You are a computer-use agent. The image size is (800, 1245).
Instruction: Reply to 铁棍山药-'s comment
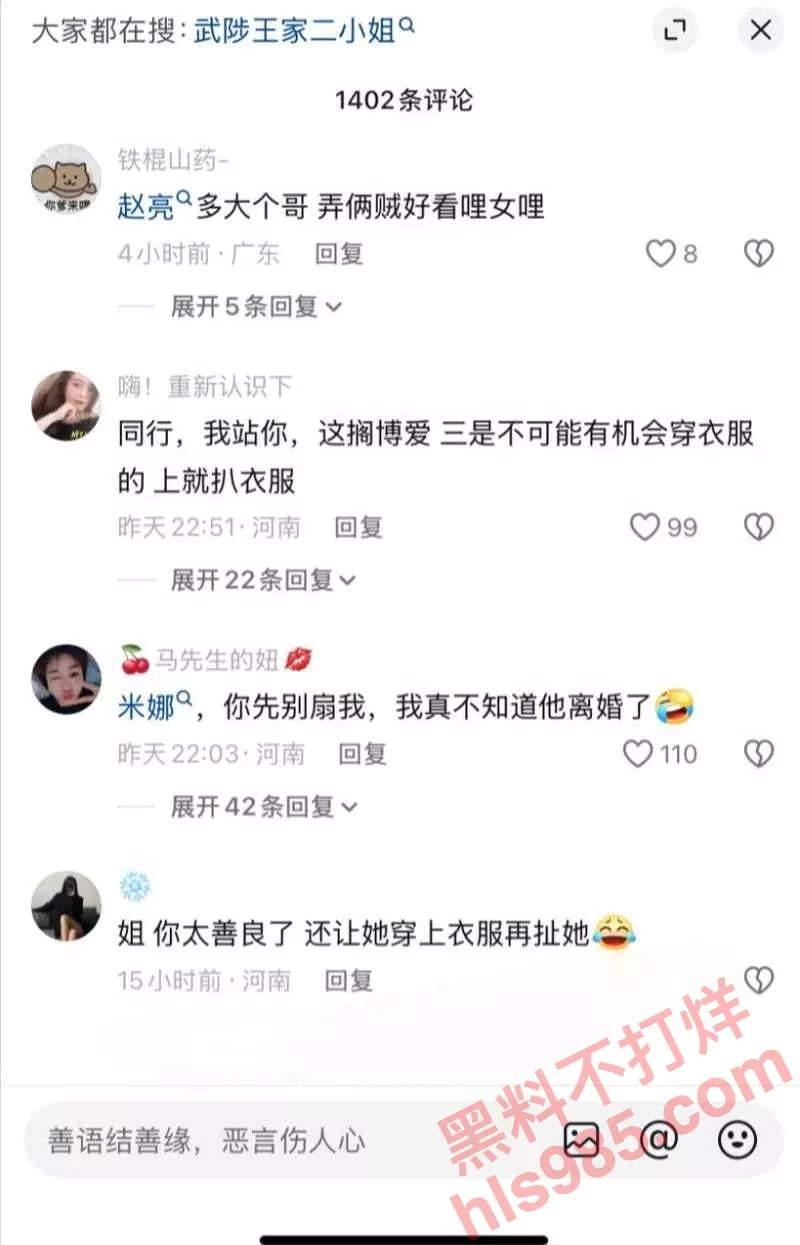click(339, 254)
